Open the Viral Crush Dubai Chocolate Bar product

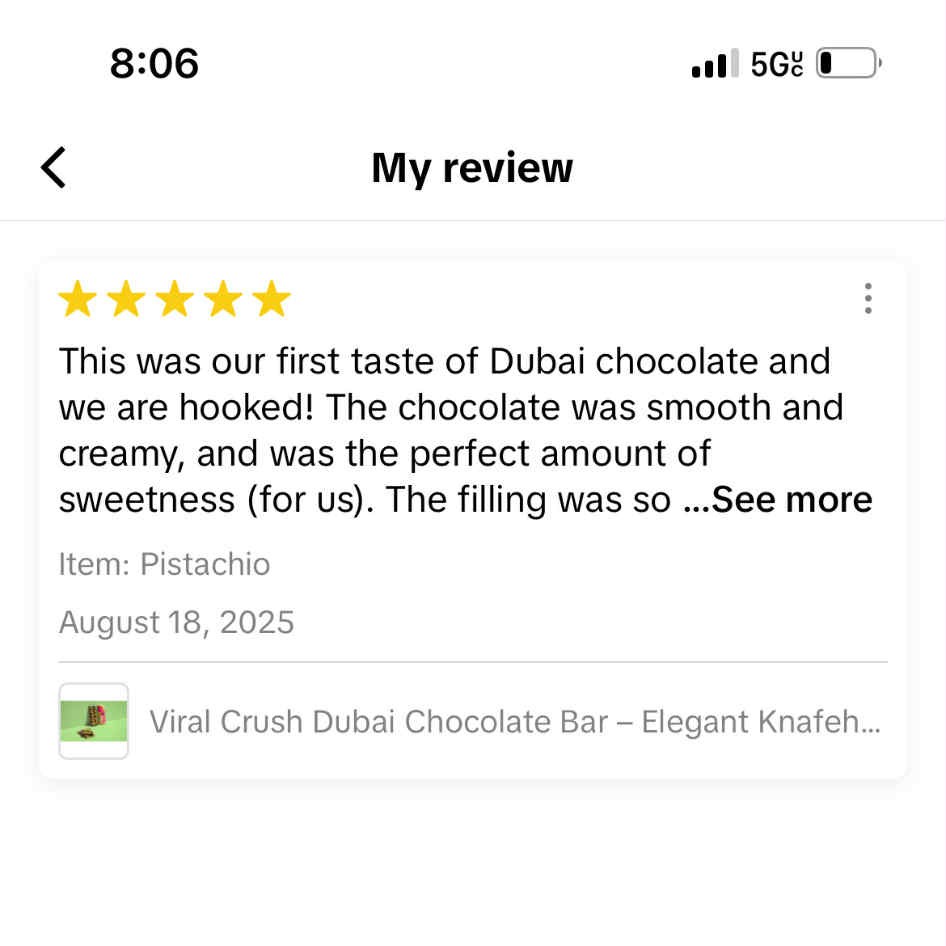(x=514, y=721)
